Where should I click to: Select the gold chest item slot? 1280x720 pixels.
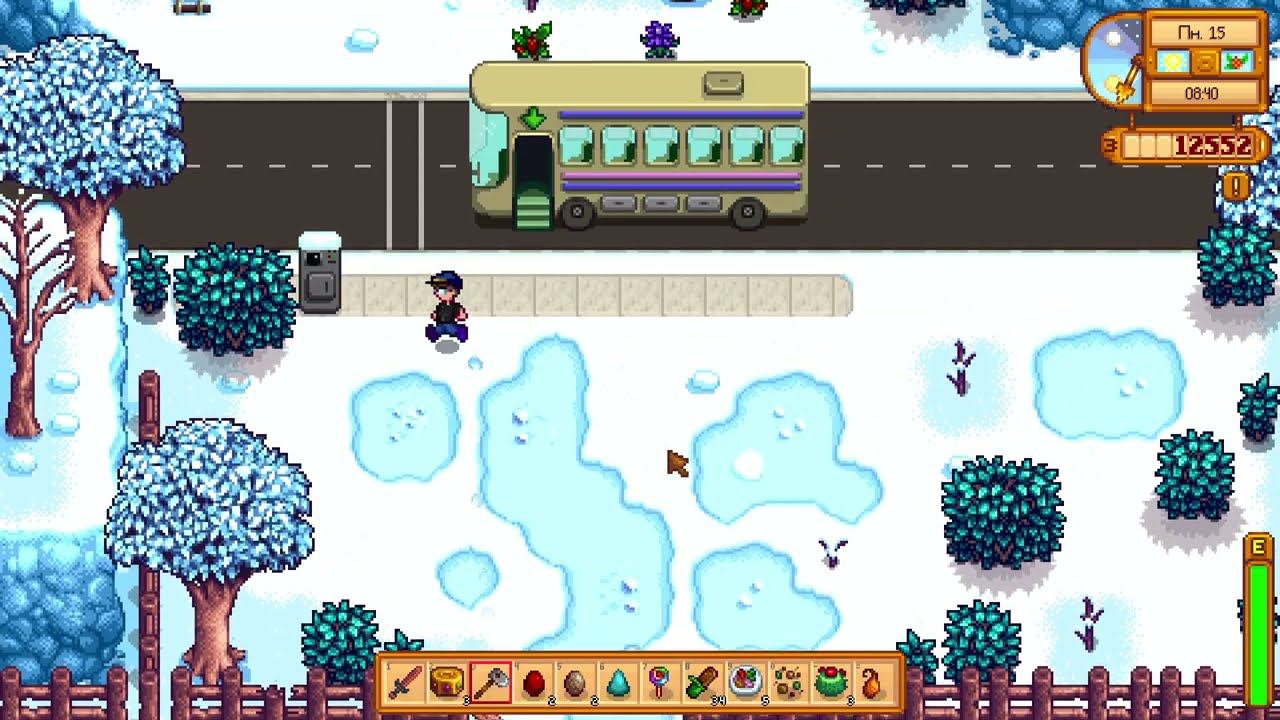click(x=448, y=684)
